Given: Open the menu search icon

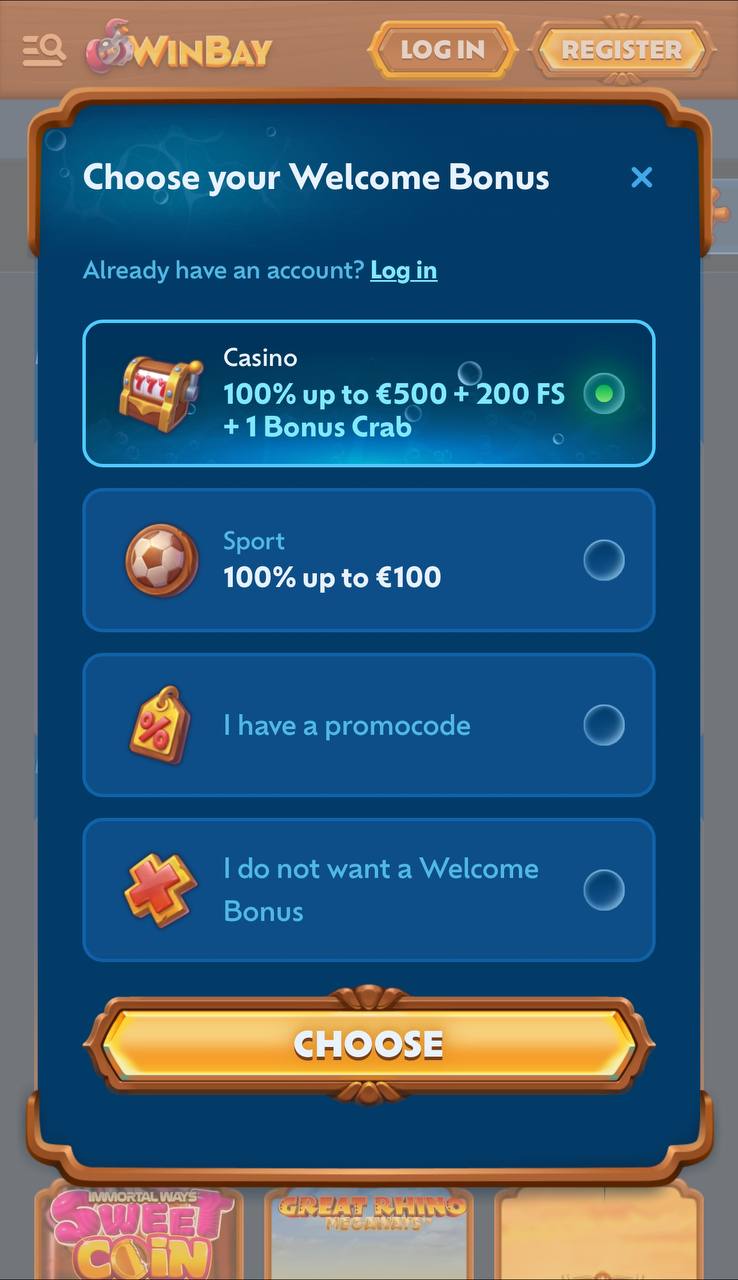Looking at the screenshot, I should click(x=44, y=49).
